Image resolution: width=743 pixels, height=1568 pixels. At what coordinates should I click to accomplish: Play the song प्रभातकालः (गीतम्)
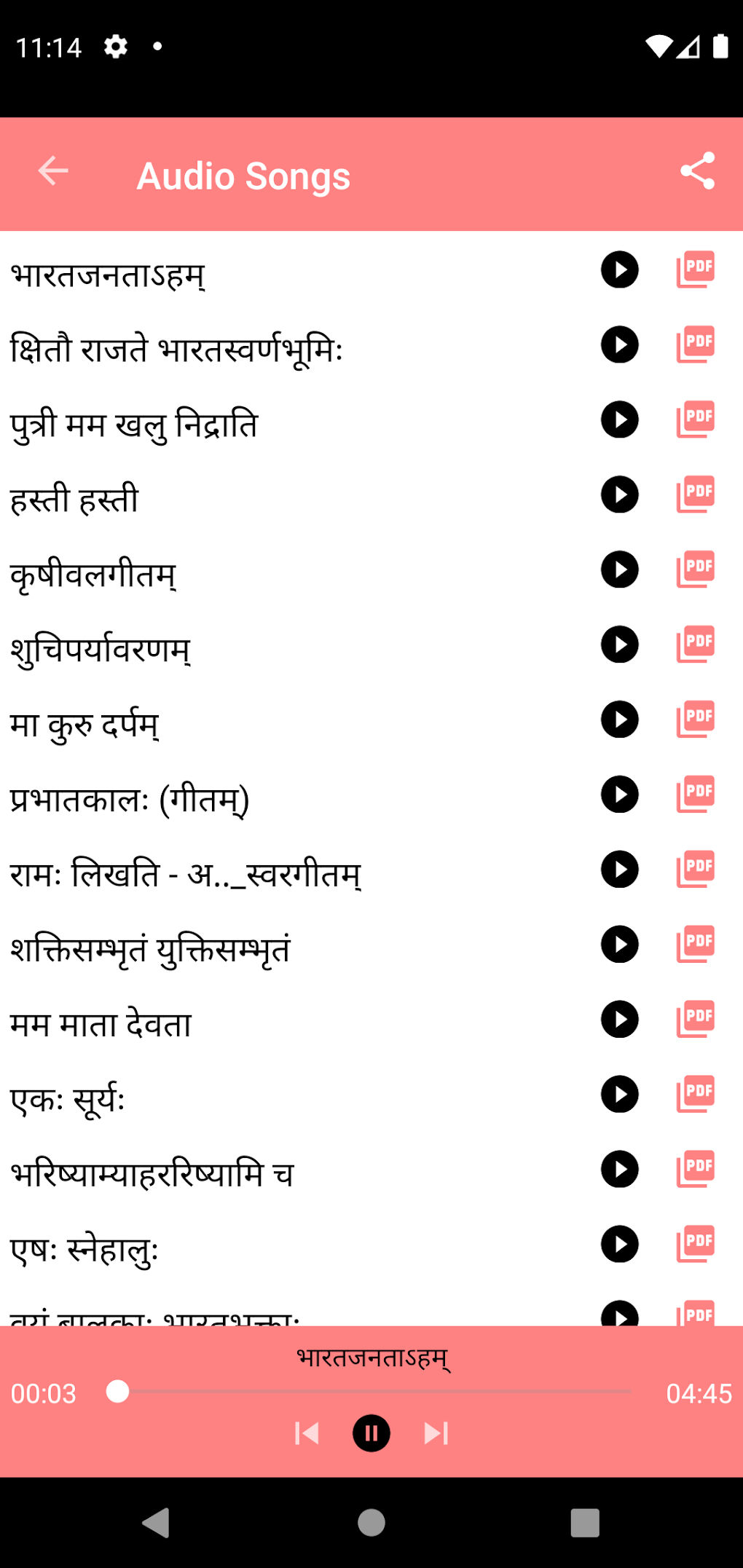[x=619, y=795]
